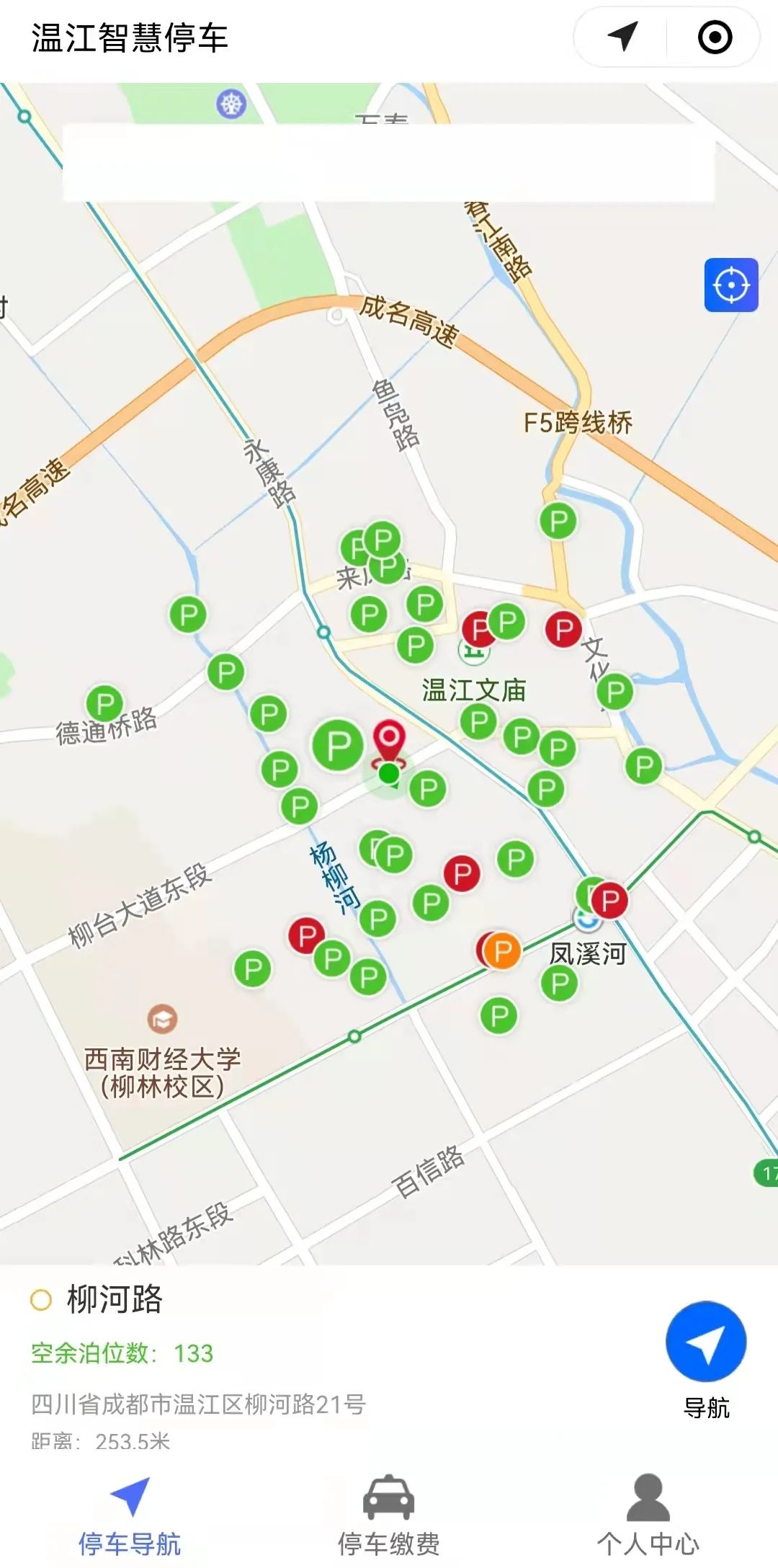778x1568 pixels.
Task: Tap the parking marker below F5跨线桥
Action: coord(558,521)
